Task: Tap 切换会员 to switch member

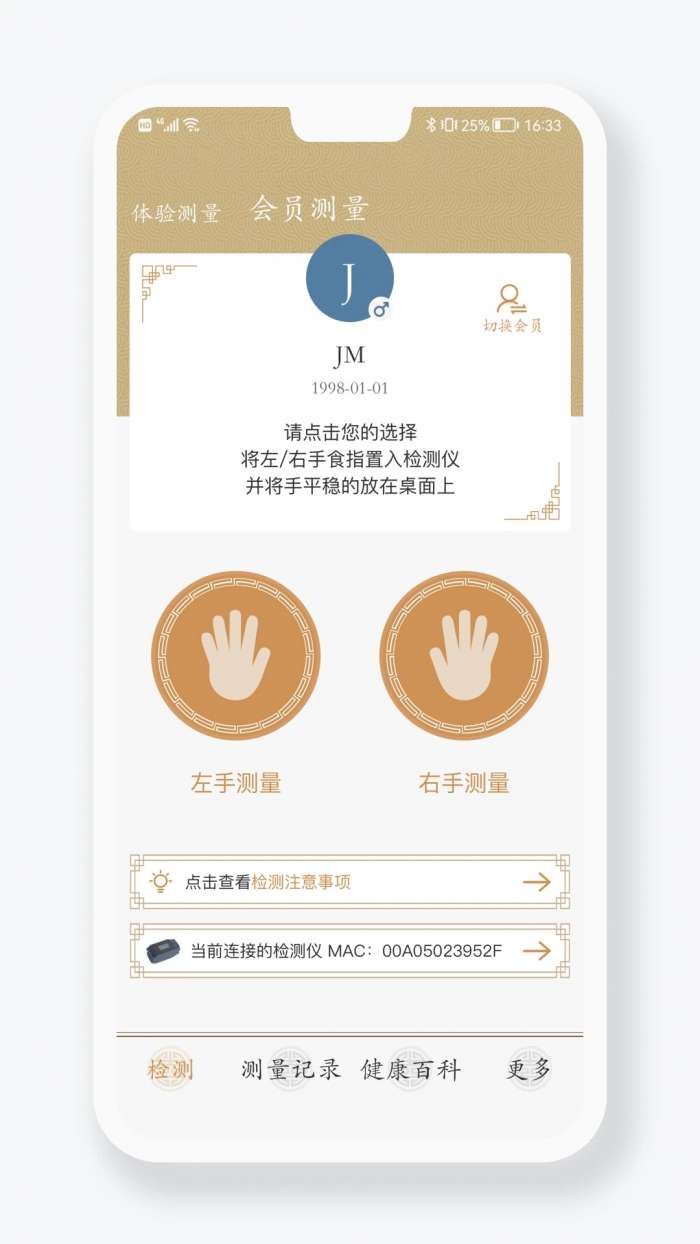Action: tap(512, 309)
